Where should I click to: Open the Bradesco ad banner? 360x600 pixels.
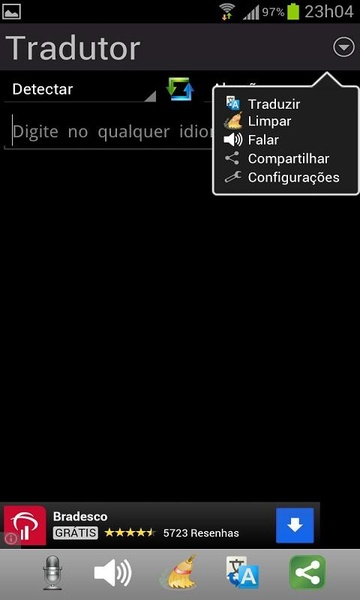[x=160, y=525]
